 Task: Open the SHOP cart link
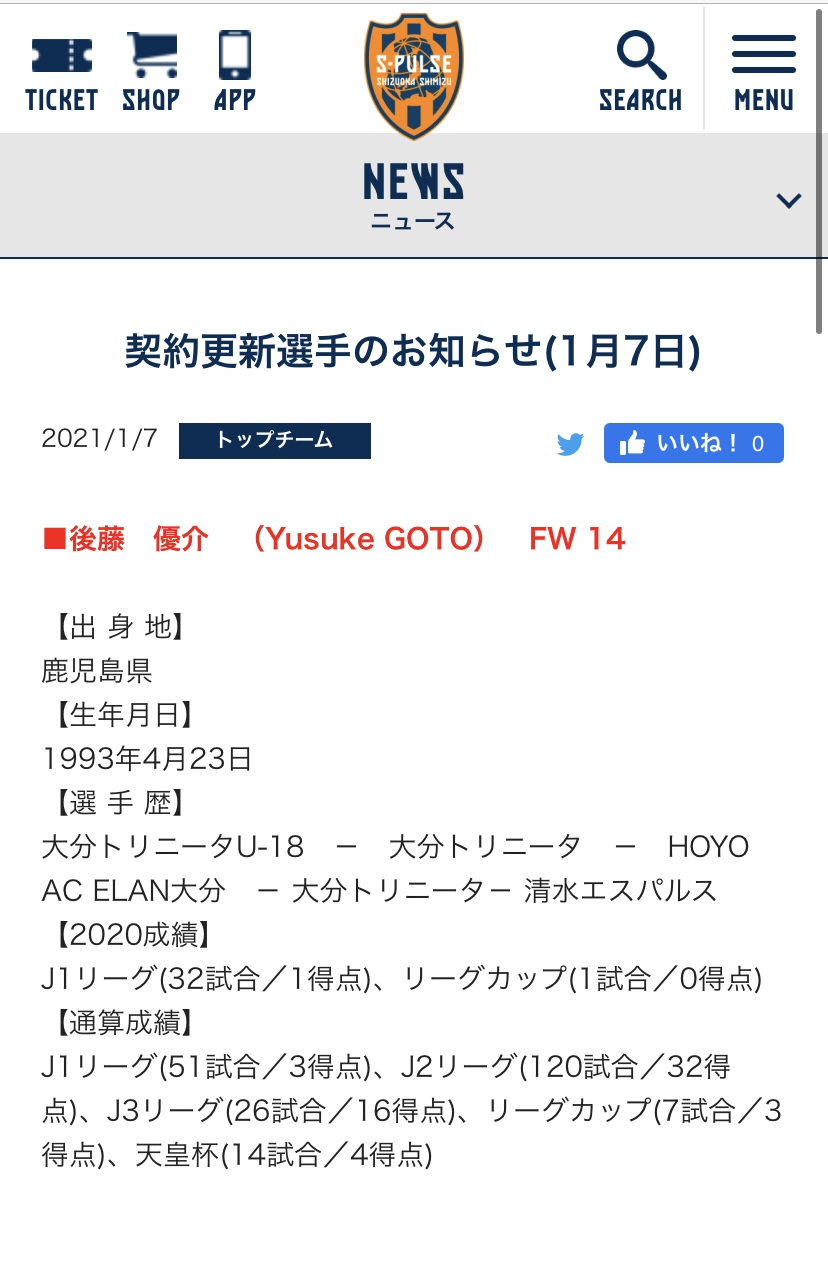coord(150,72)
